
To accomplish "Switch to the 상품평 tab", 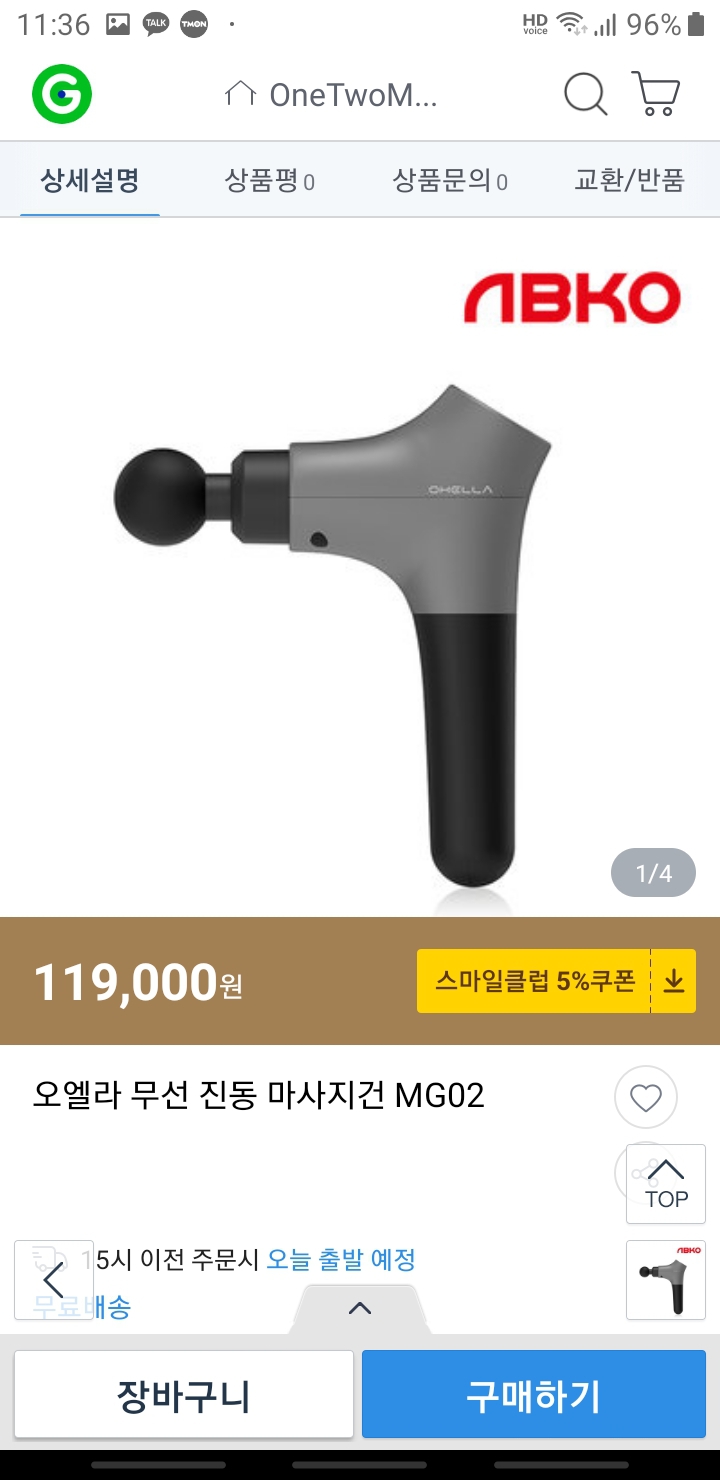I will [268, 180].
